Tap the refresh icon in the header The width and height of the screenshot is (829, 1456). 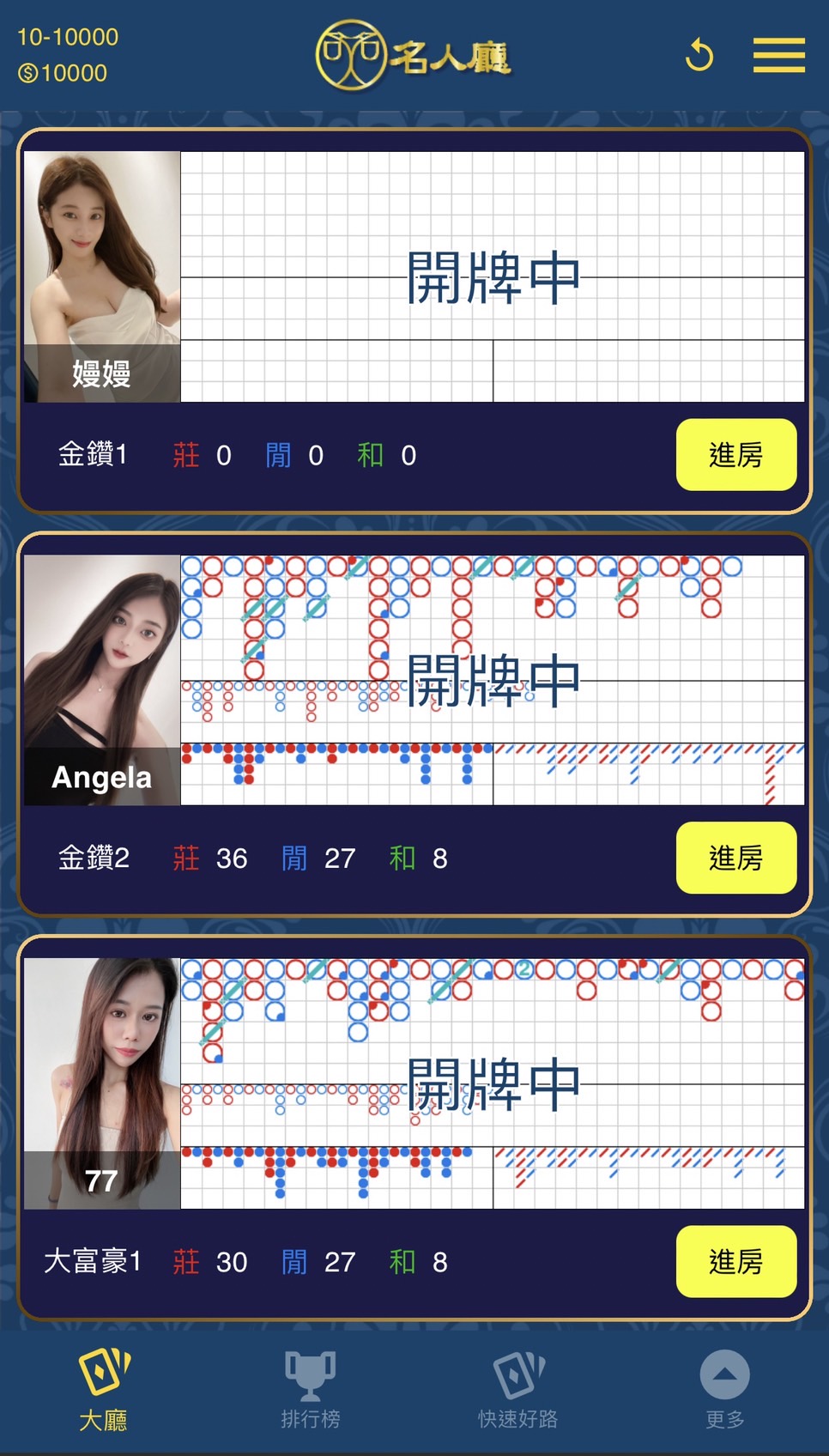tap(699, 56)
